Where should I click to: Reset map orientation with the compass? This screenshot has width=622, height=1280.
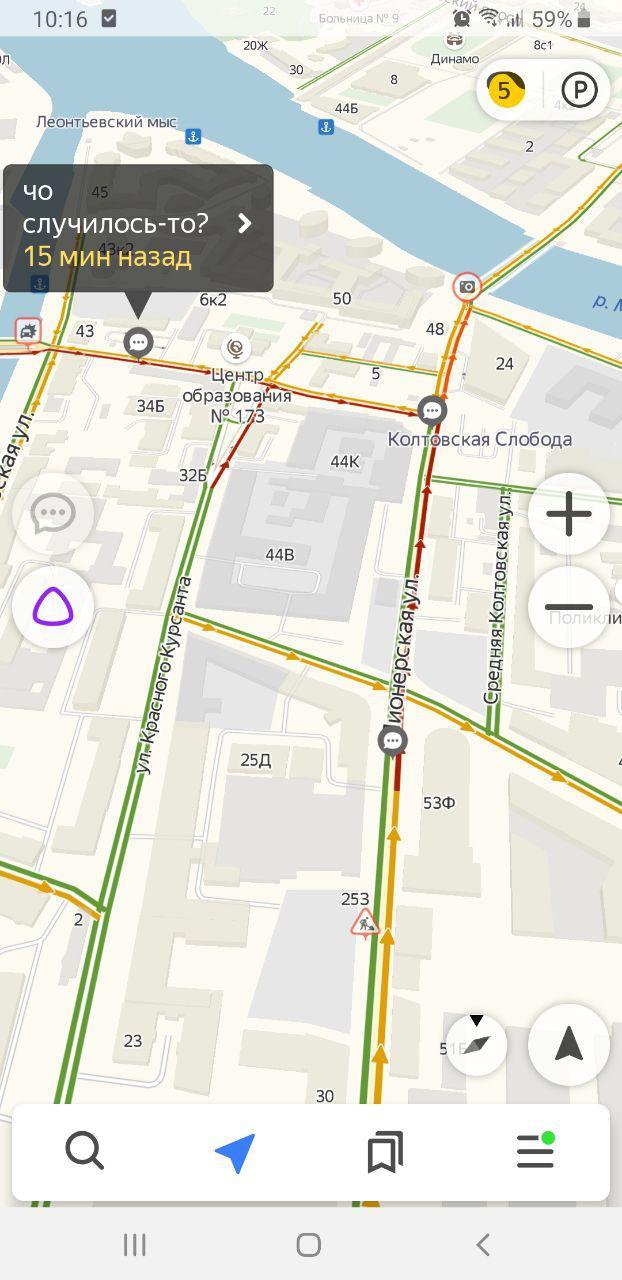476,1044
